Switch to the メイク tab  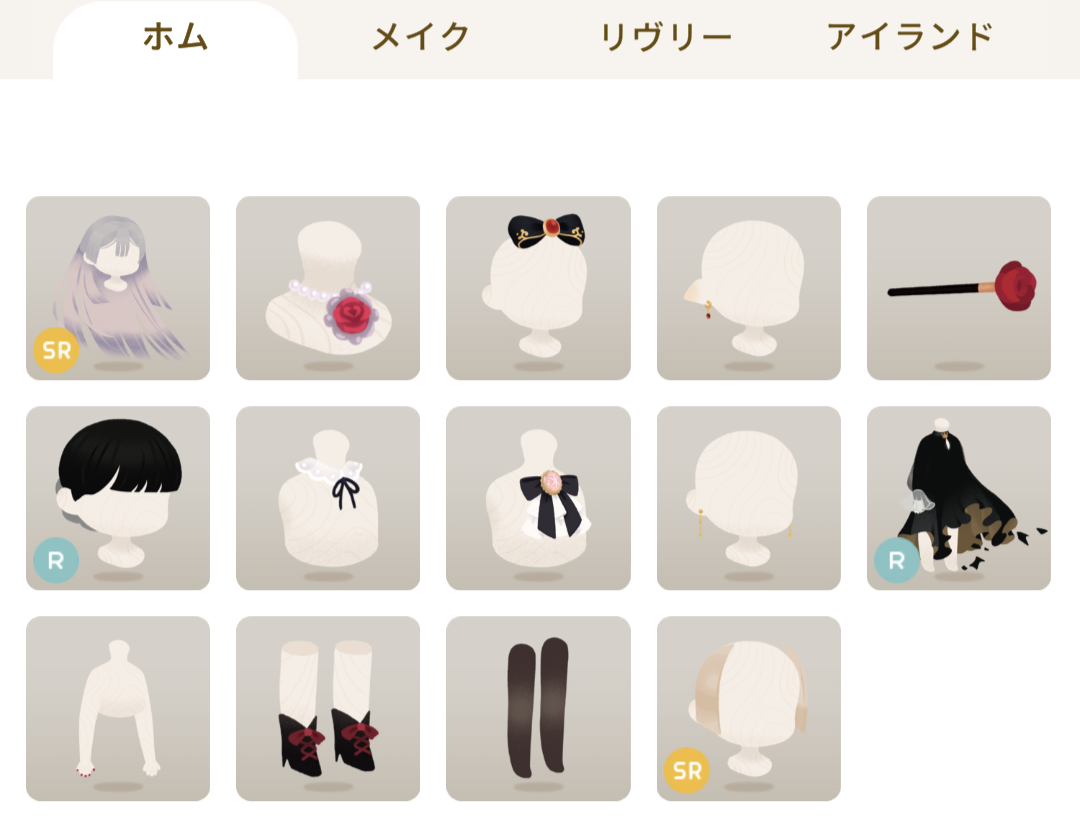pos(421,38)
